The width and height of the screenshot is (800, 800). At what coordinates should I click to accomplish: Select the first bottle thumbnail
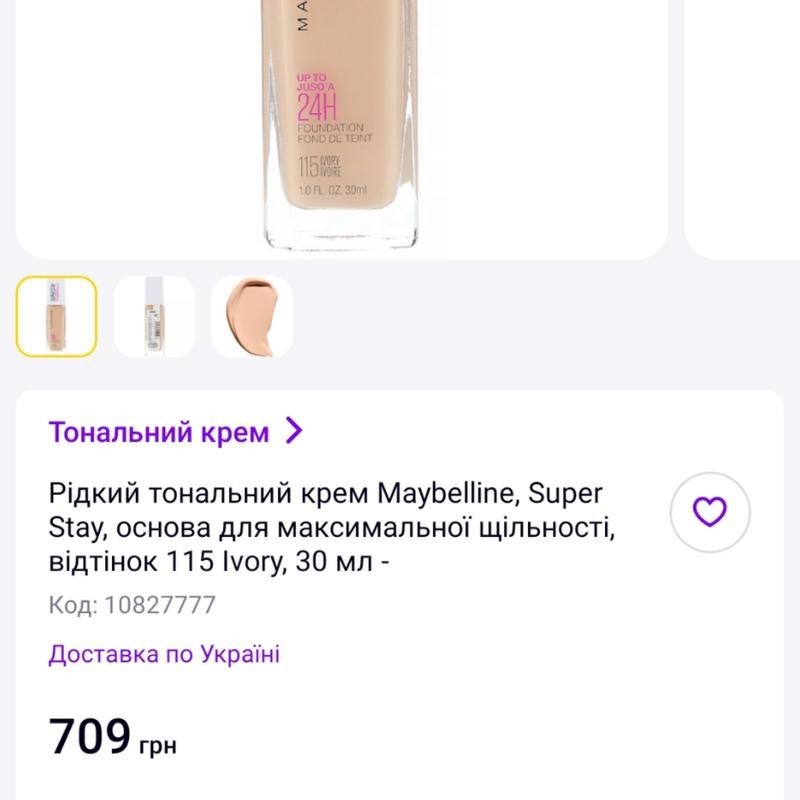tap(56, 316)
